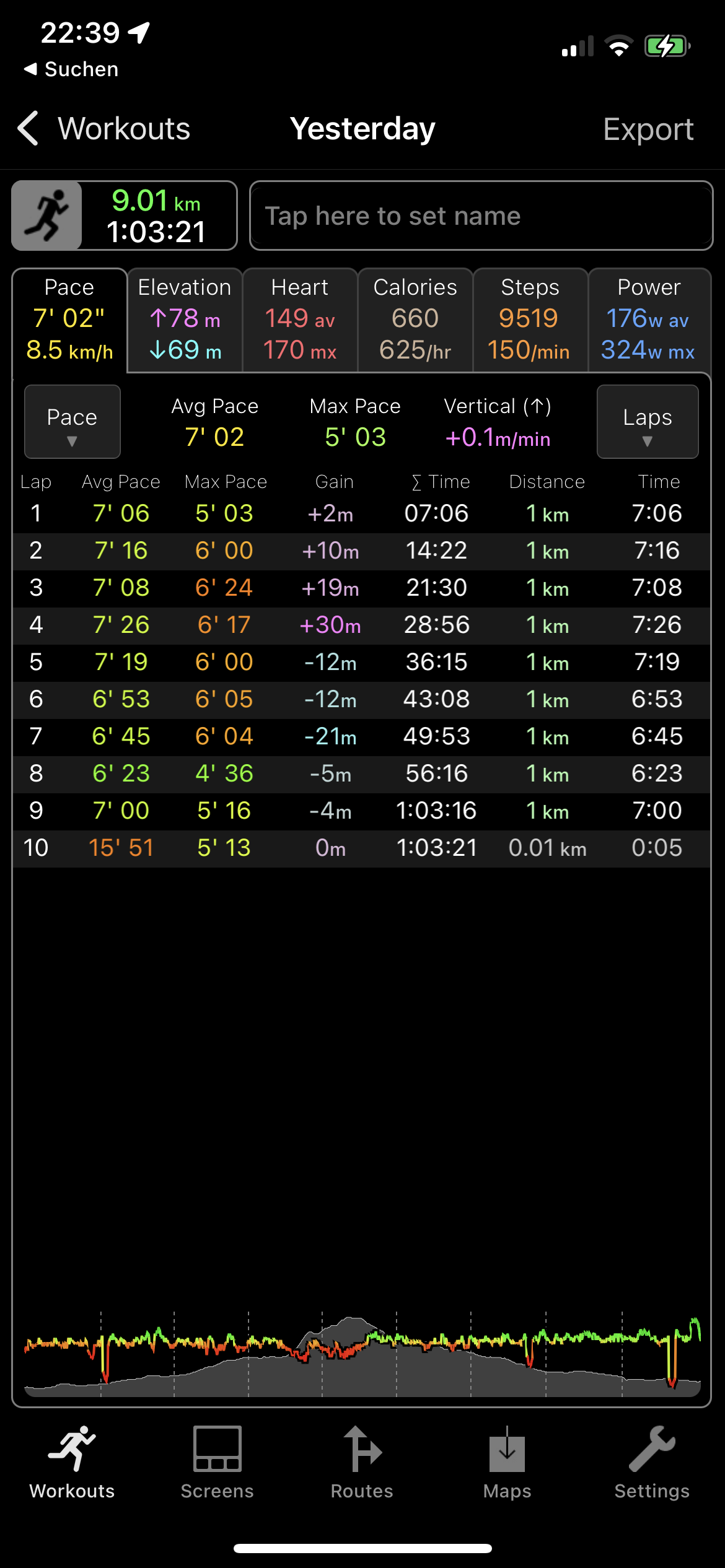The width and height of the screenshot is (725, 1568).
Task: Return to Suchen via the status bar
Action: click(71, 69)
